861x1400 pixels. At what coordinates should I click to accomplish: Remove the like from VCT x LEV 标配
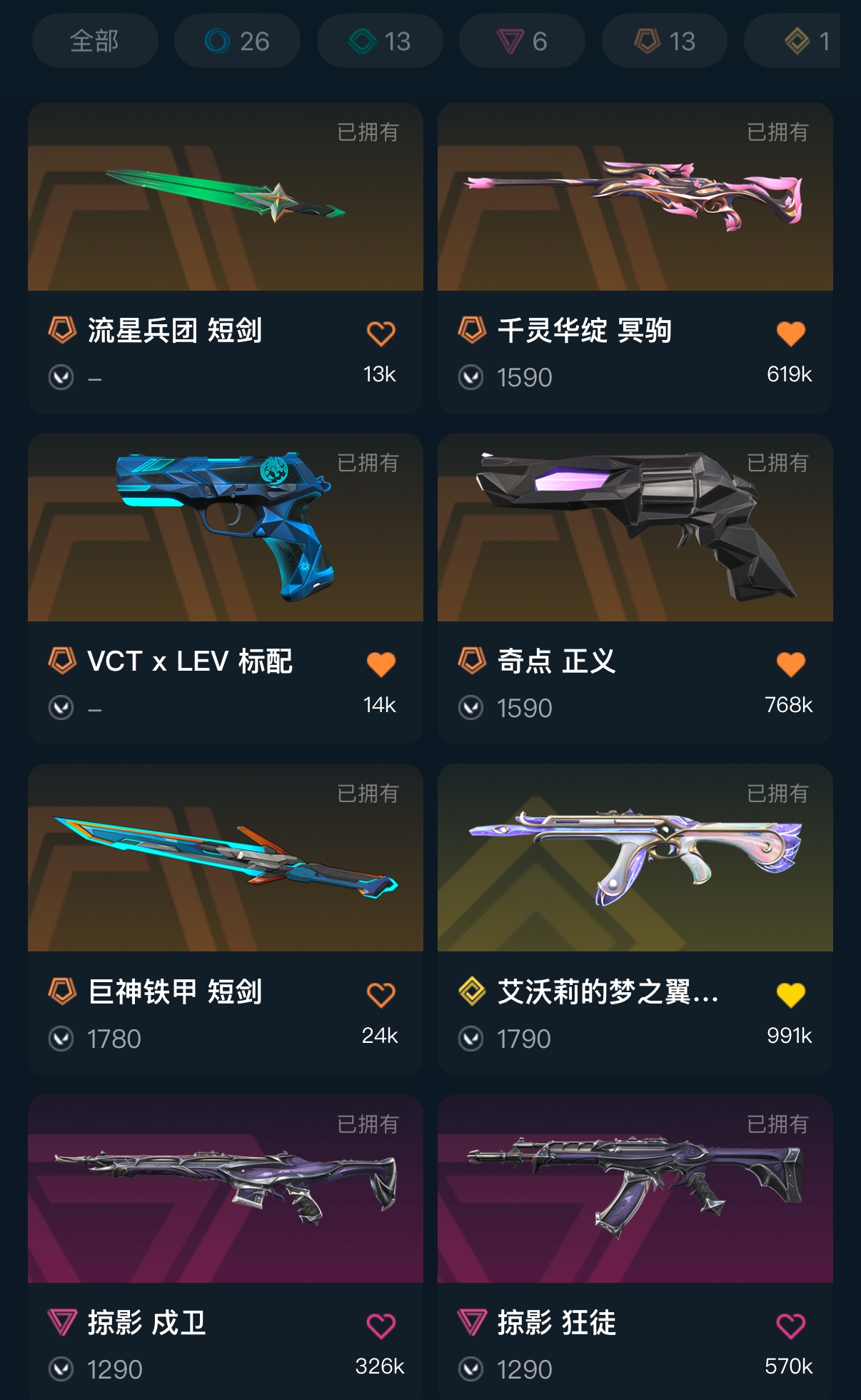pos(381,664)
